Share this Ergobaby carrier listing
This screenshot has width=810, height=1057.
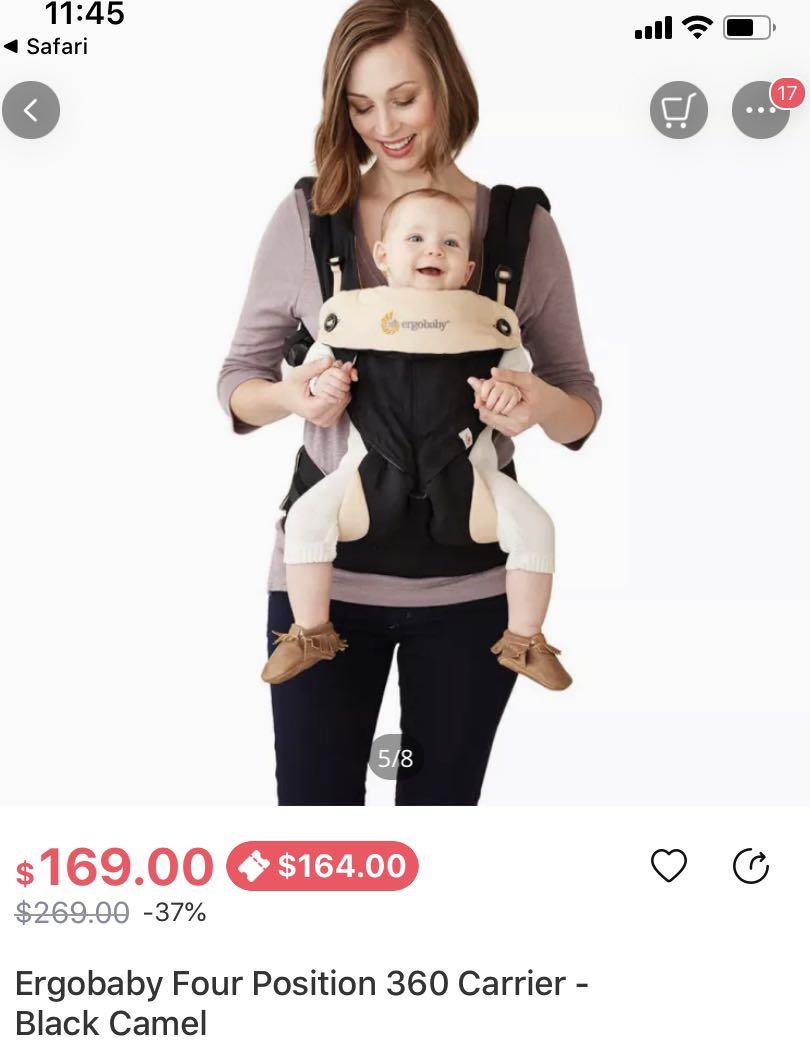click(750, 866)
